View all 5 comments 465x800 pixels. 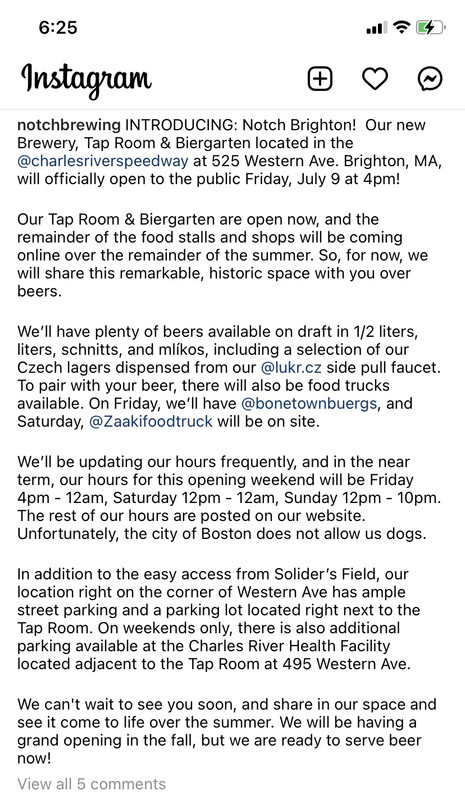pyautogui.click(x=91, y=784)
